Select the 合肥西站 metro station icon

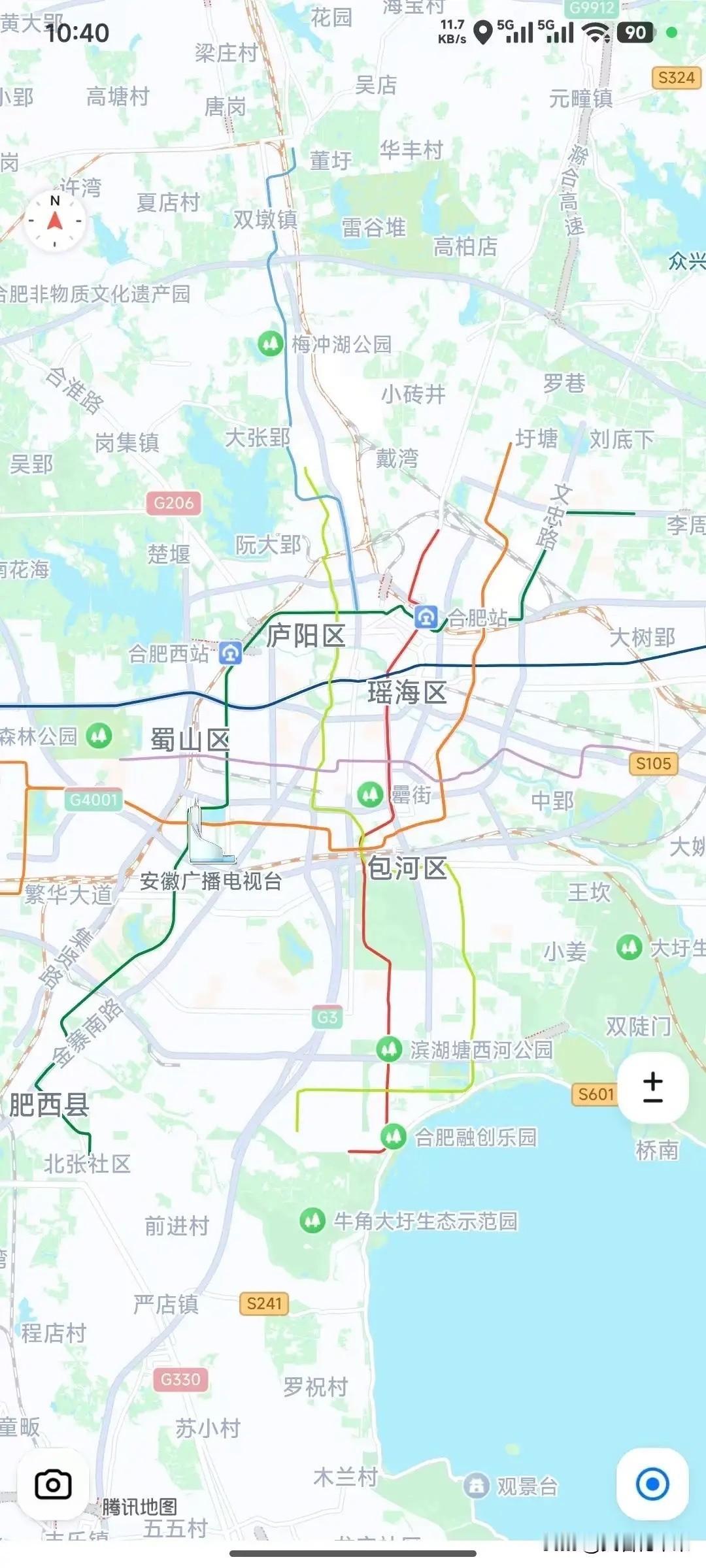pos(229,652)
